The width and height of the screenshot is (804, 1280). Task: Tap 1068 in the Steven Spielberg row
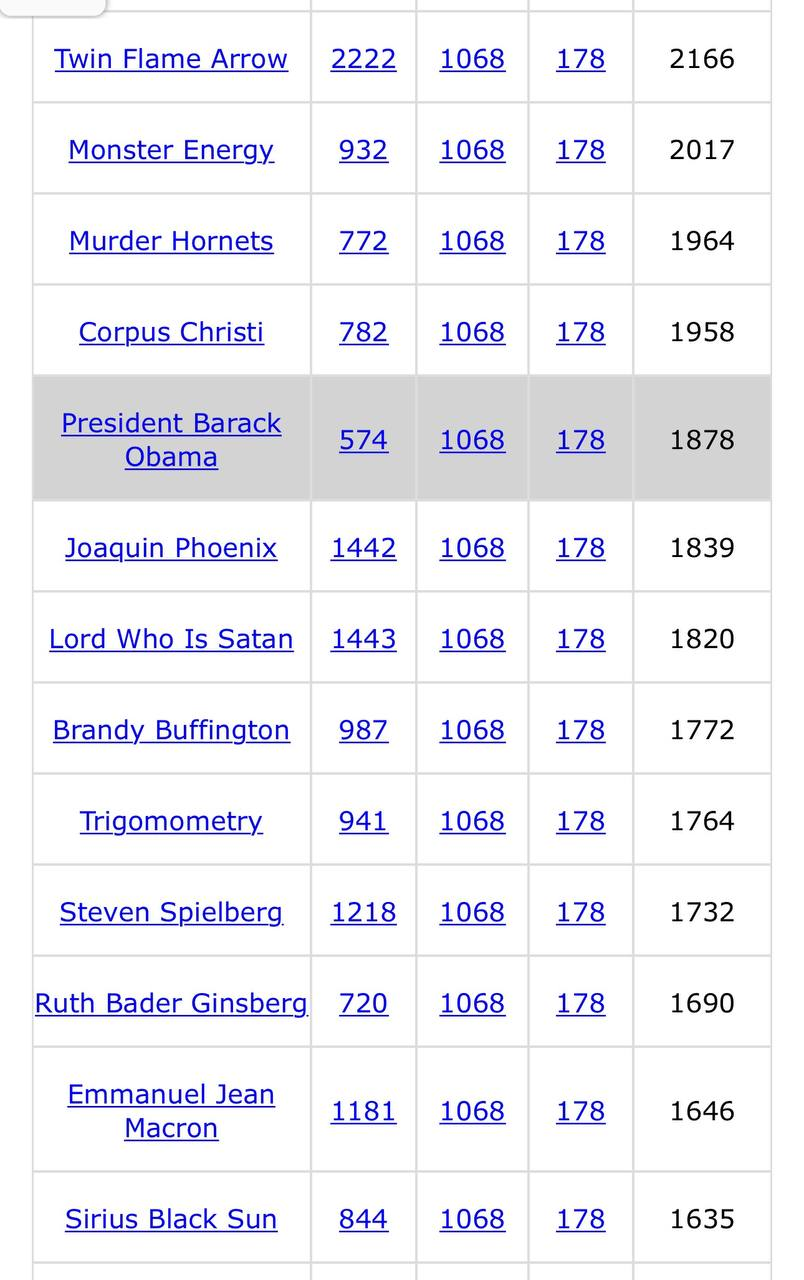[472, 912]
